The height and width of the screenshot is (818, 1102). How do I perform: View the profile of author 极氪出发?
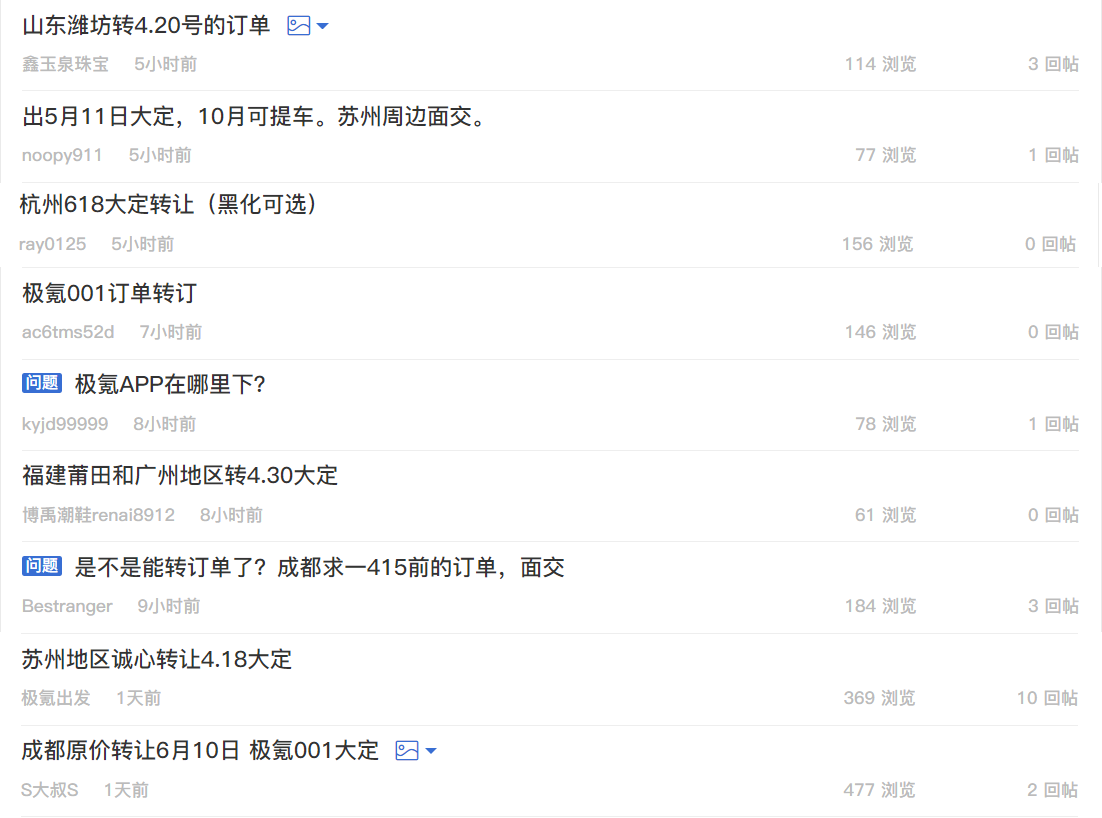click(56, 698)
